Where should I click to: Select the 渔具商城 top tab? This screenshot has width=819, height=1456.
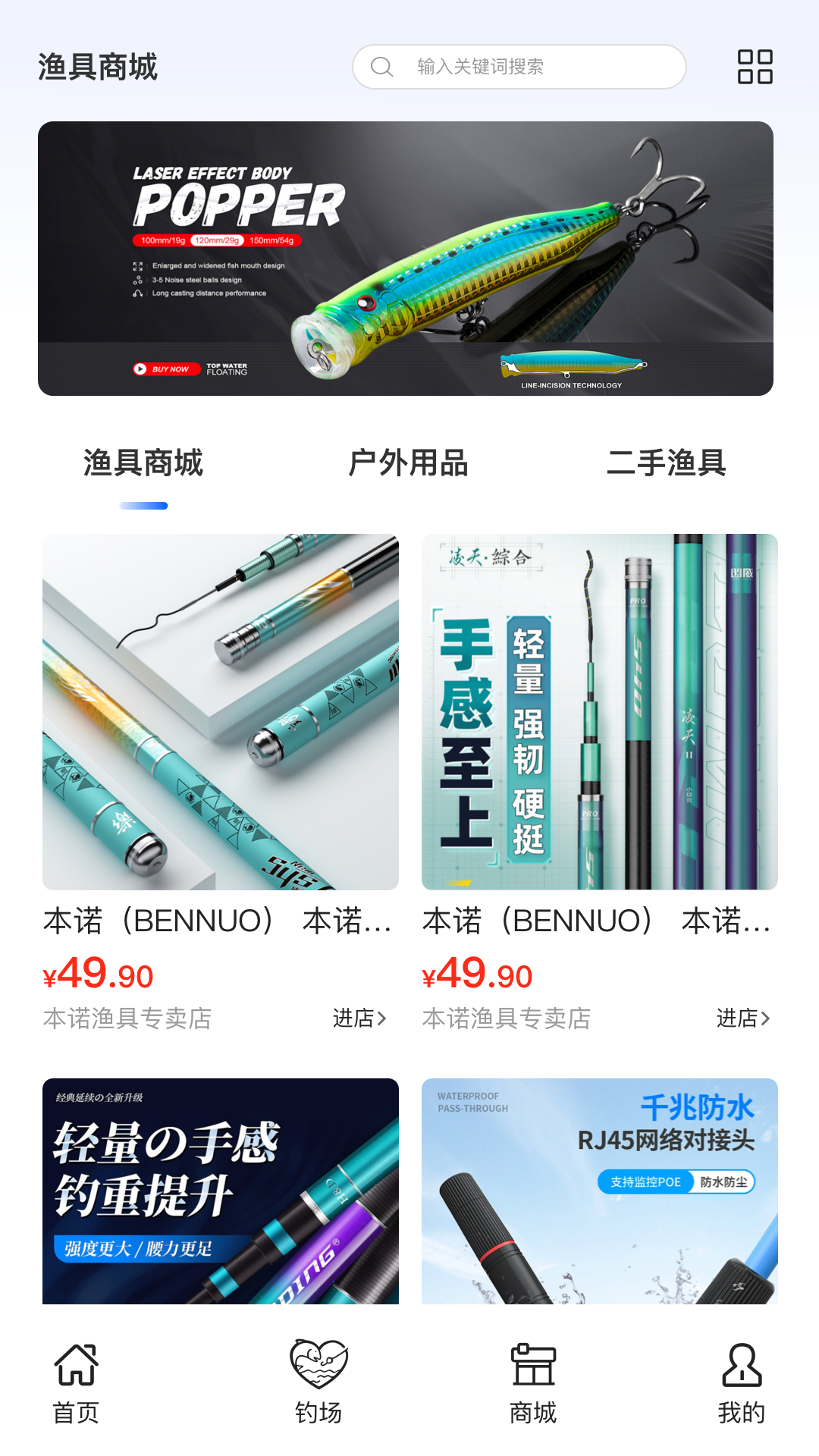click(143, 463)
